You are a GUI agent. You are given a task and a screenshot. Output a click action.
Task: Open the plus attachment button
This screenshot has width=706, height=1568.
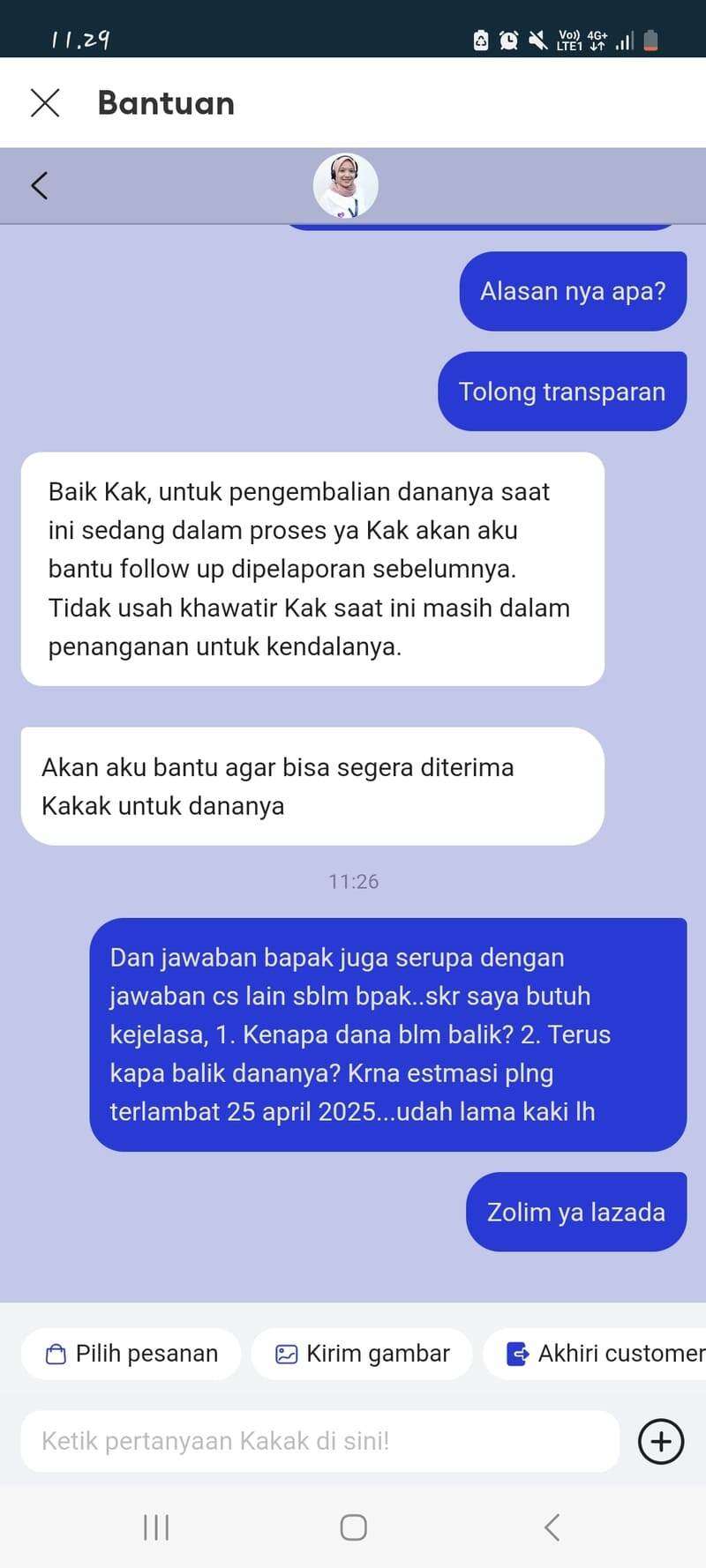[661, 1441]
